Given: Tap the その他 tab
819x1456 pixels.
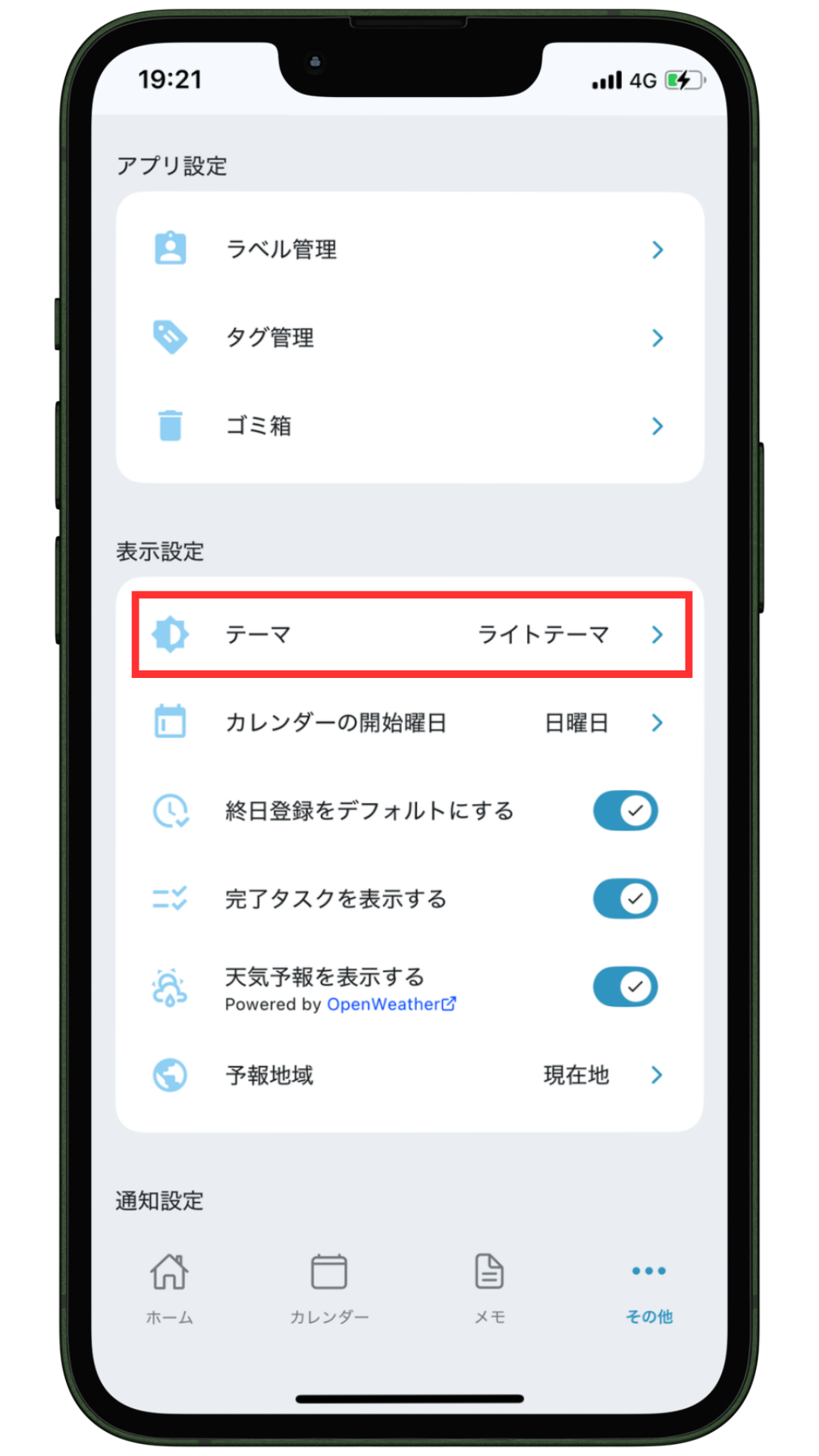Looking at the screenshot, I should tap(649, 1287).
